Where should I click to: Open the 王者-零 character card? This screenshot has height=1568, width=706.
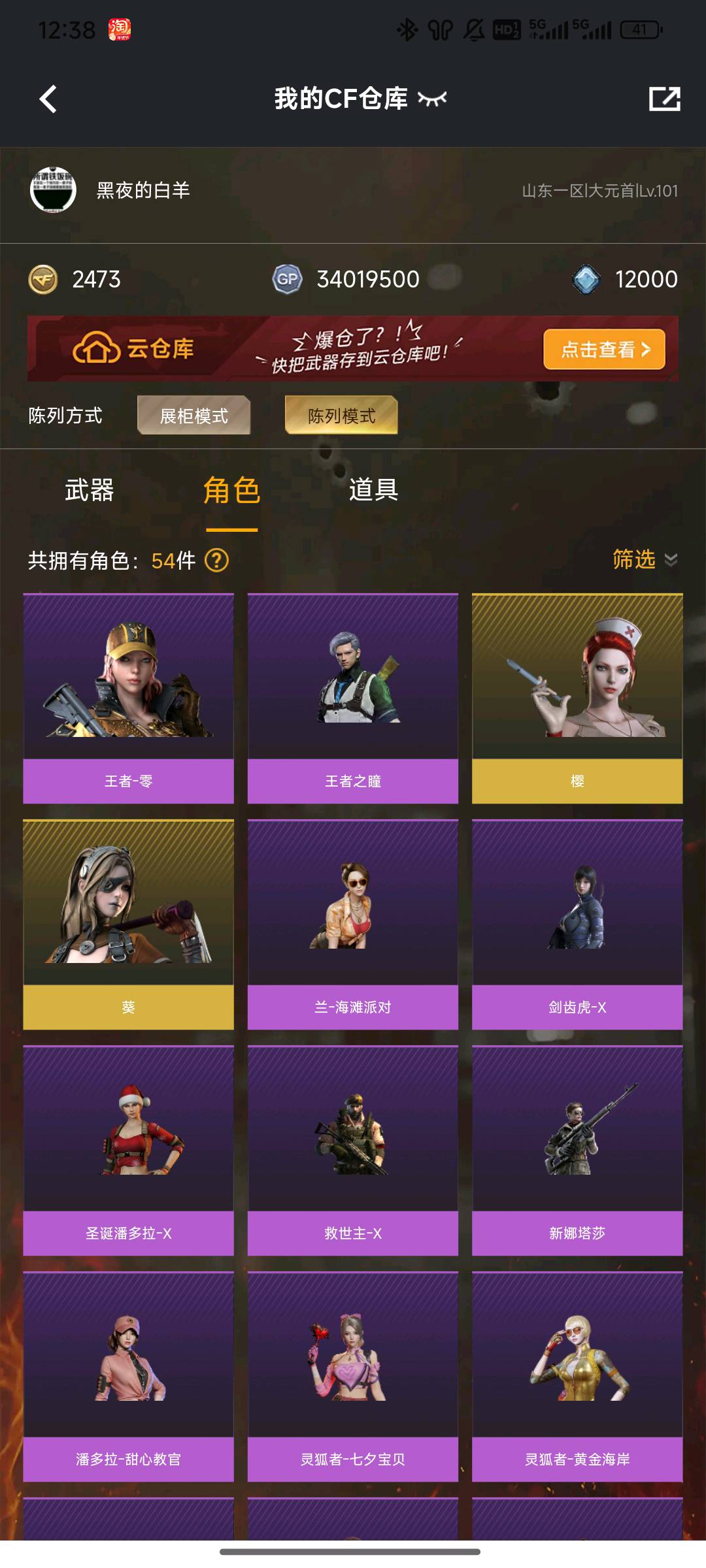pos(129,698)
